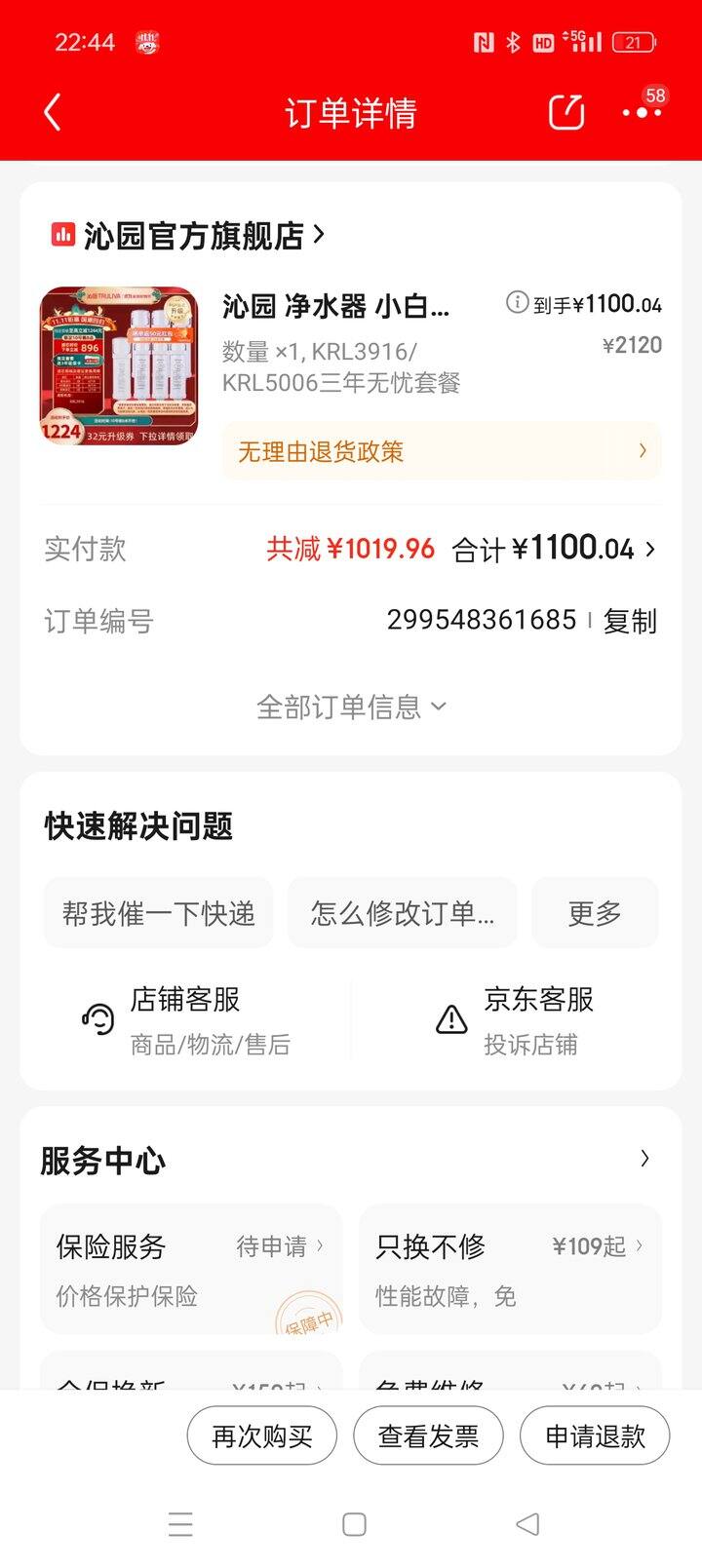Viewport: 702px width, 1568px height.
Task: Go back from order details
Action: click(53, 113)
